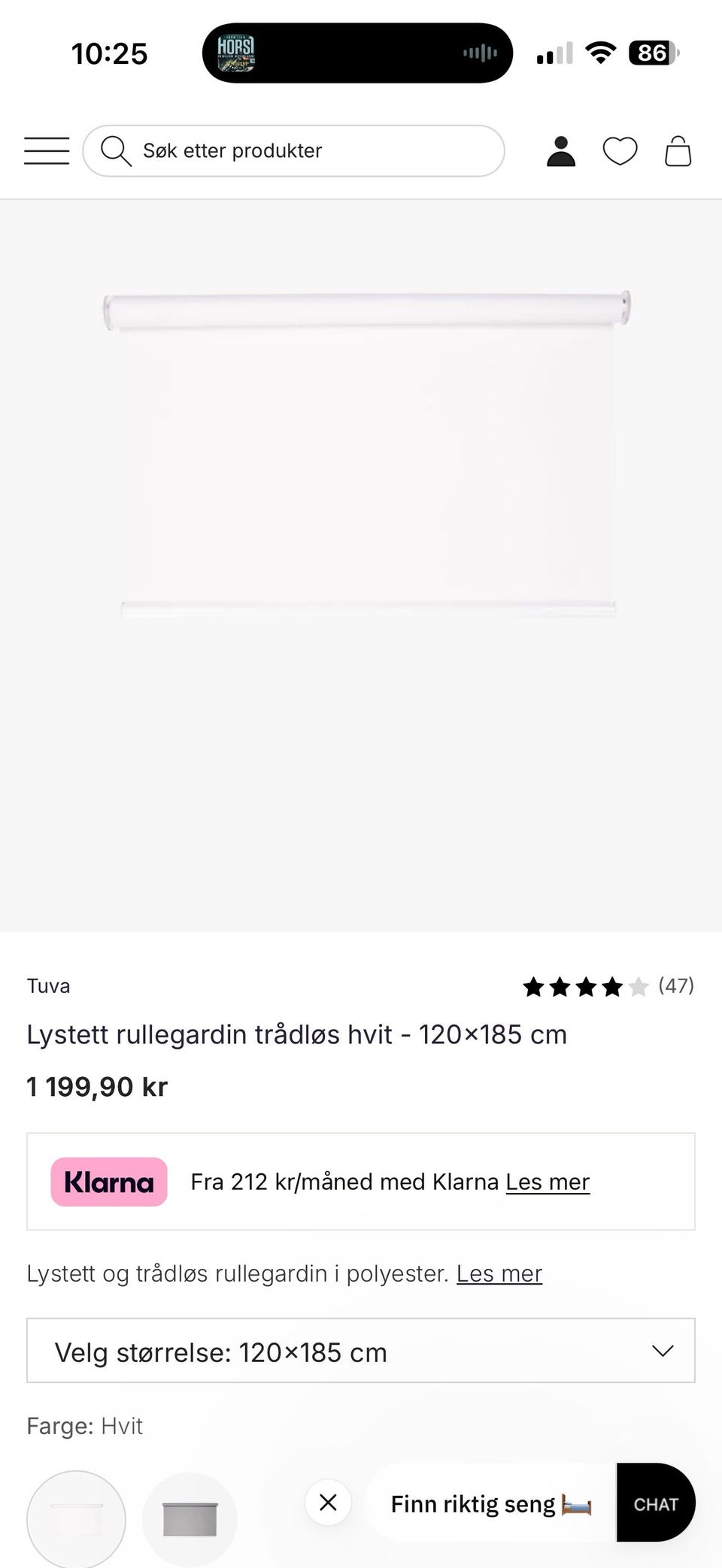Select the fourth filled rating star
Image resolution: width=722 pixels, height=1568 pixels.
click(x=611, y=985)
